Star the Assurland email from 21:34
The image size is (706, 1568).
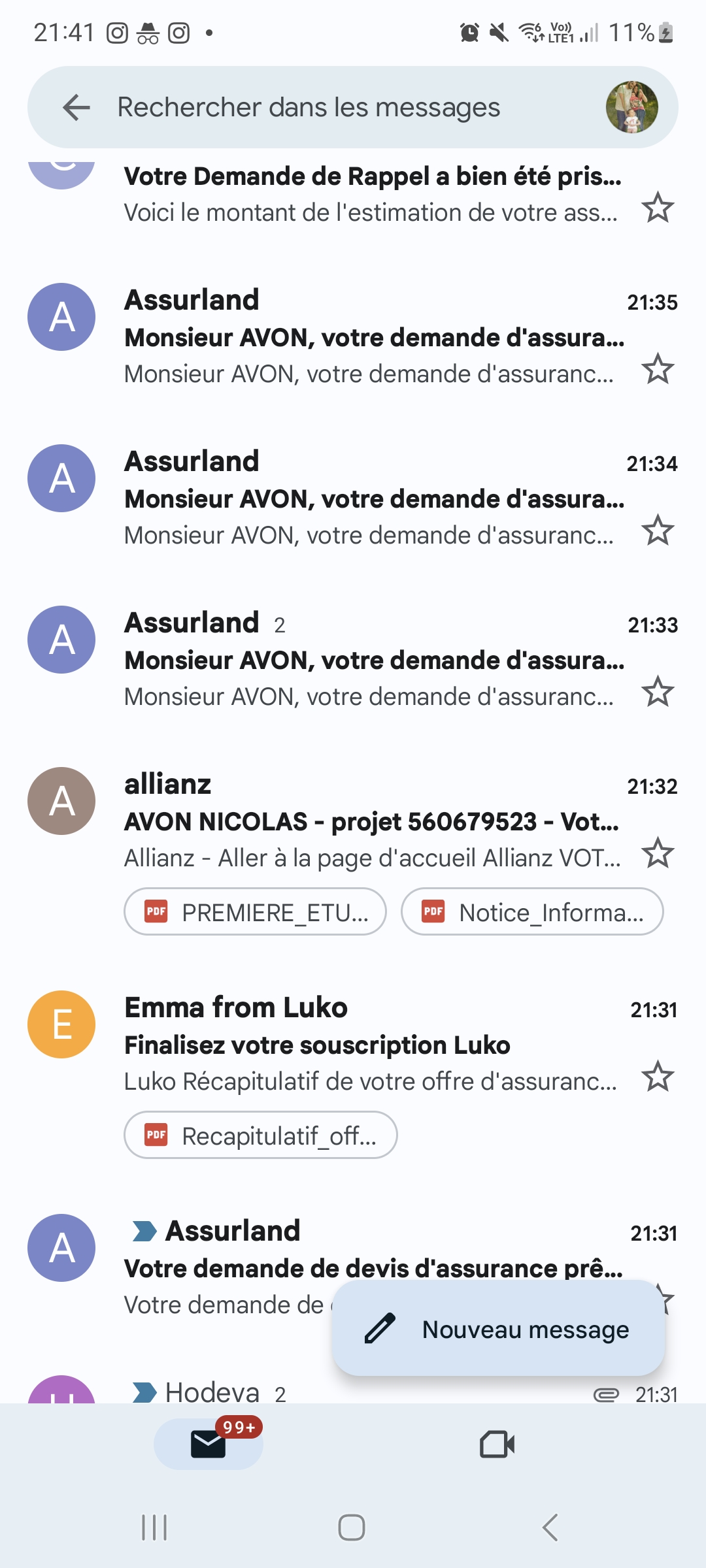point(657,530)
